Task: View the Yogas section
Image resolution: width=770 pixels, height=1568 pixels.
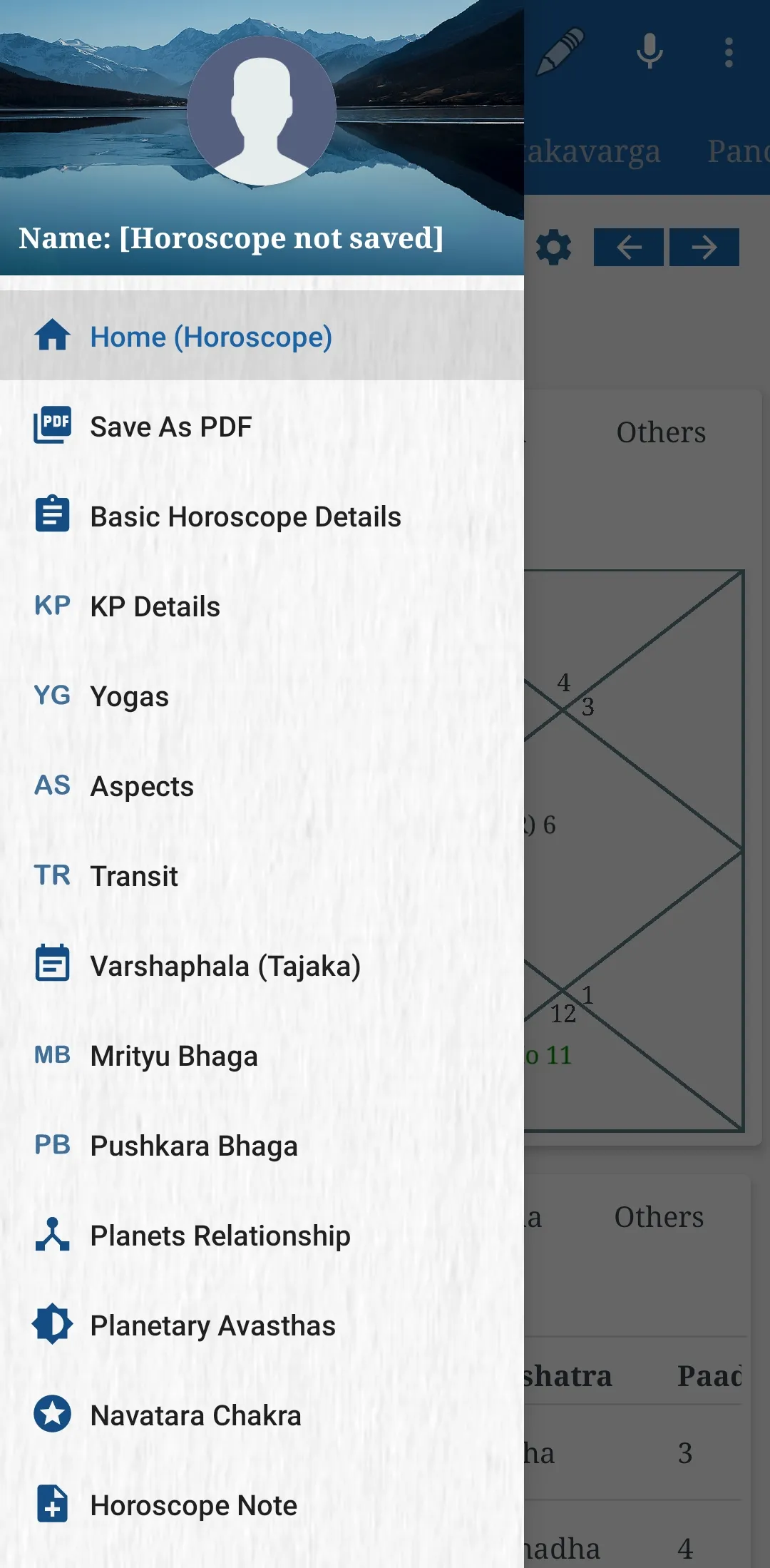Action: pyautogui.click(x=129, y=696)
